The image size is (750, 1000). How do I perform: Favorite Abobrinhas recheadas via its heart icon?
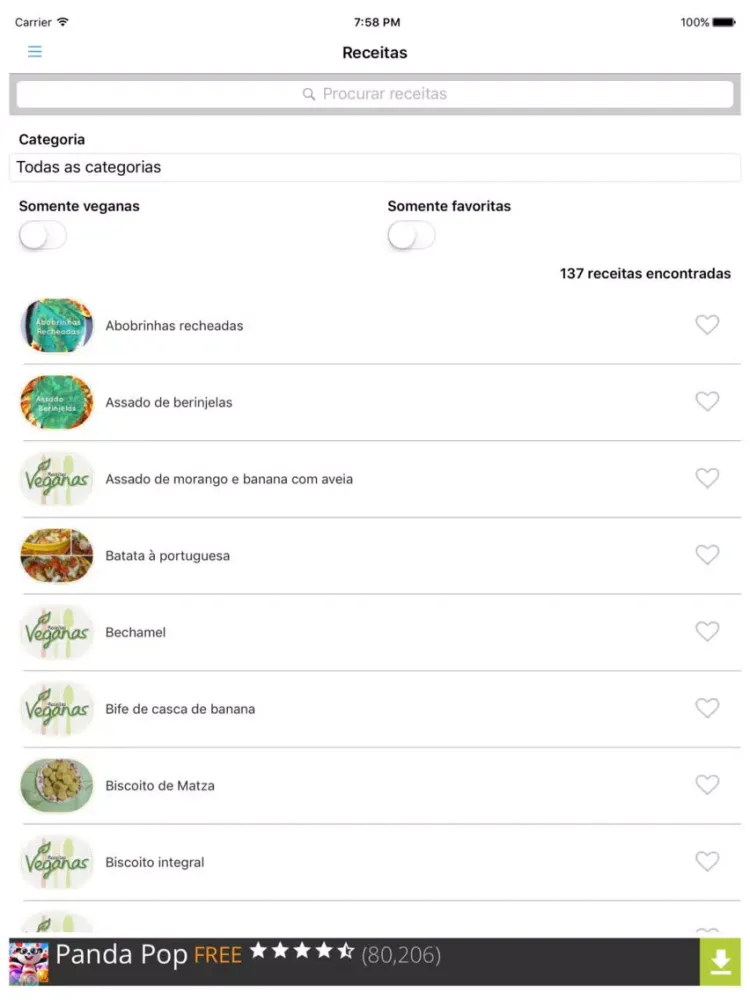pyautogui.click(x=708, y=325)
